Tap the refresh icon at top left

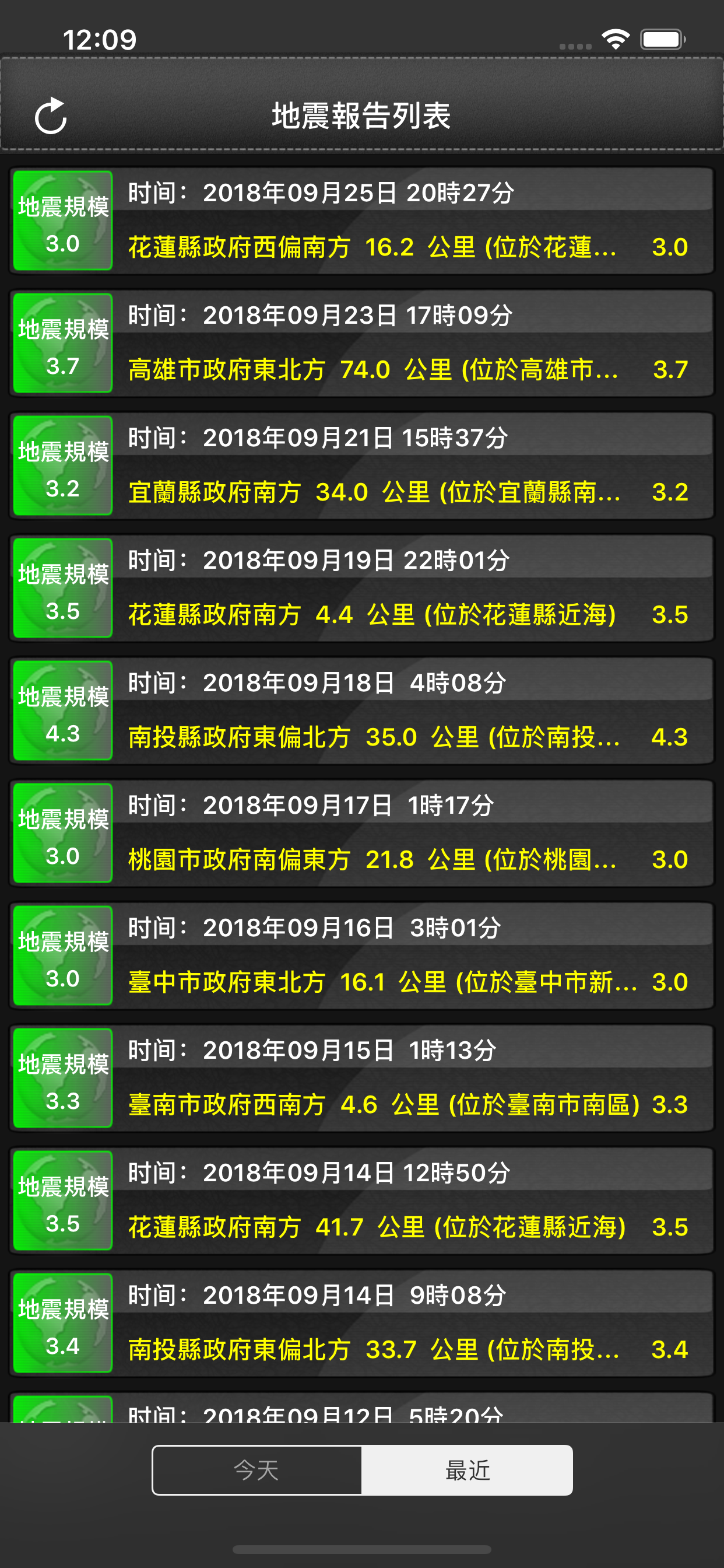click(x=52, y=116)
